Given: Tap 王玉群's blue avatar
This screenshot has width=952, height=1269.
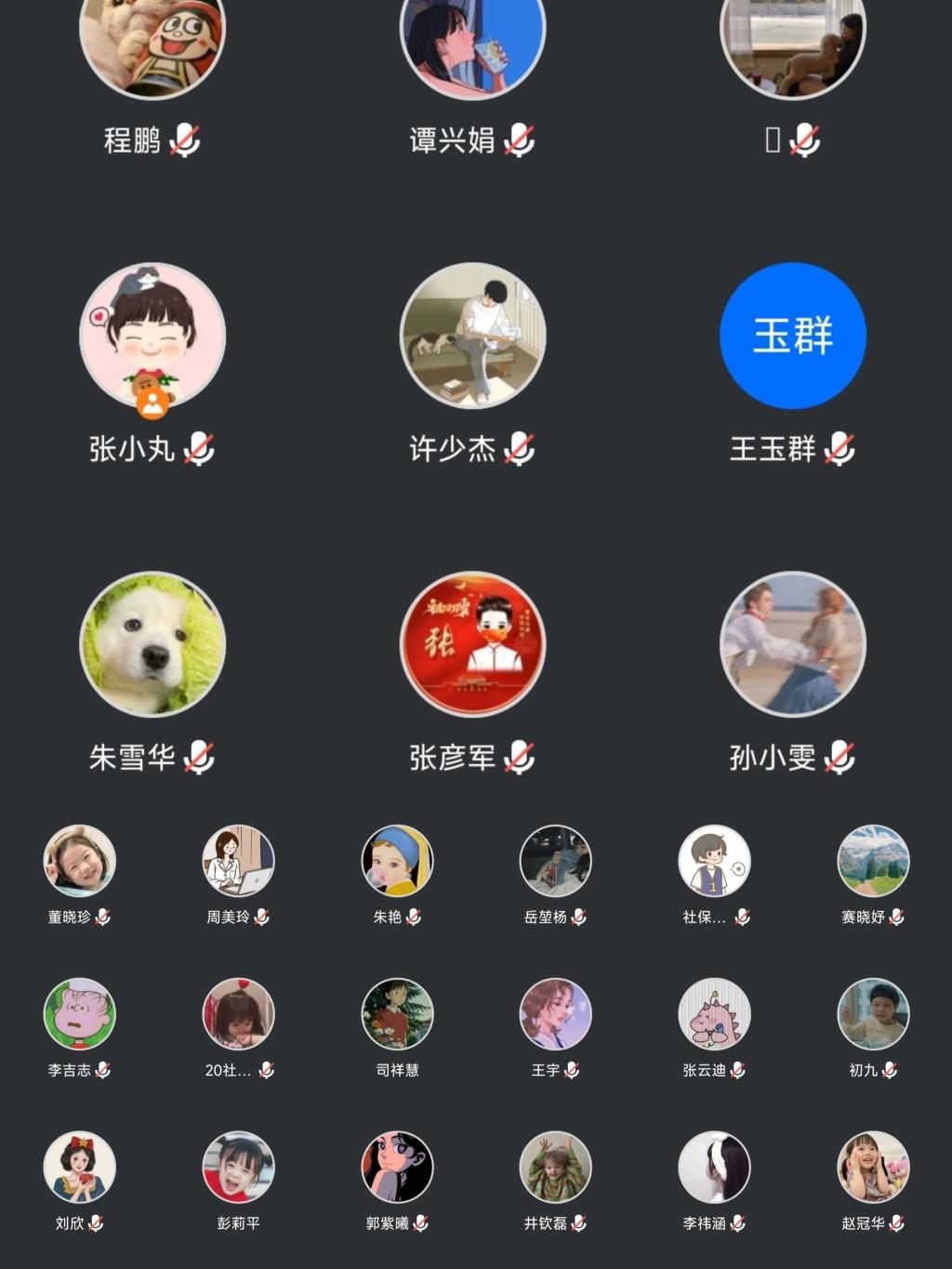Looking at the screenshot, I should (x=792, y=337).
